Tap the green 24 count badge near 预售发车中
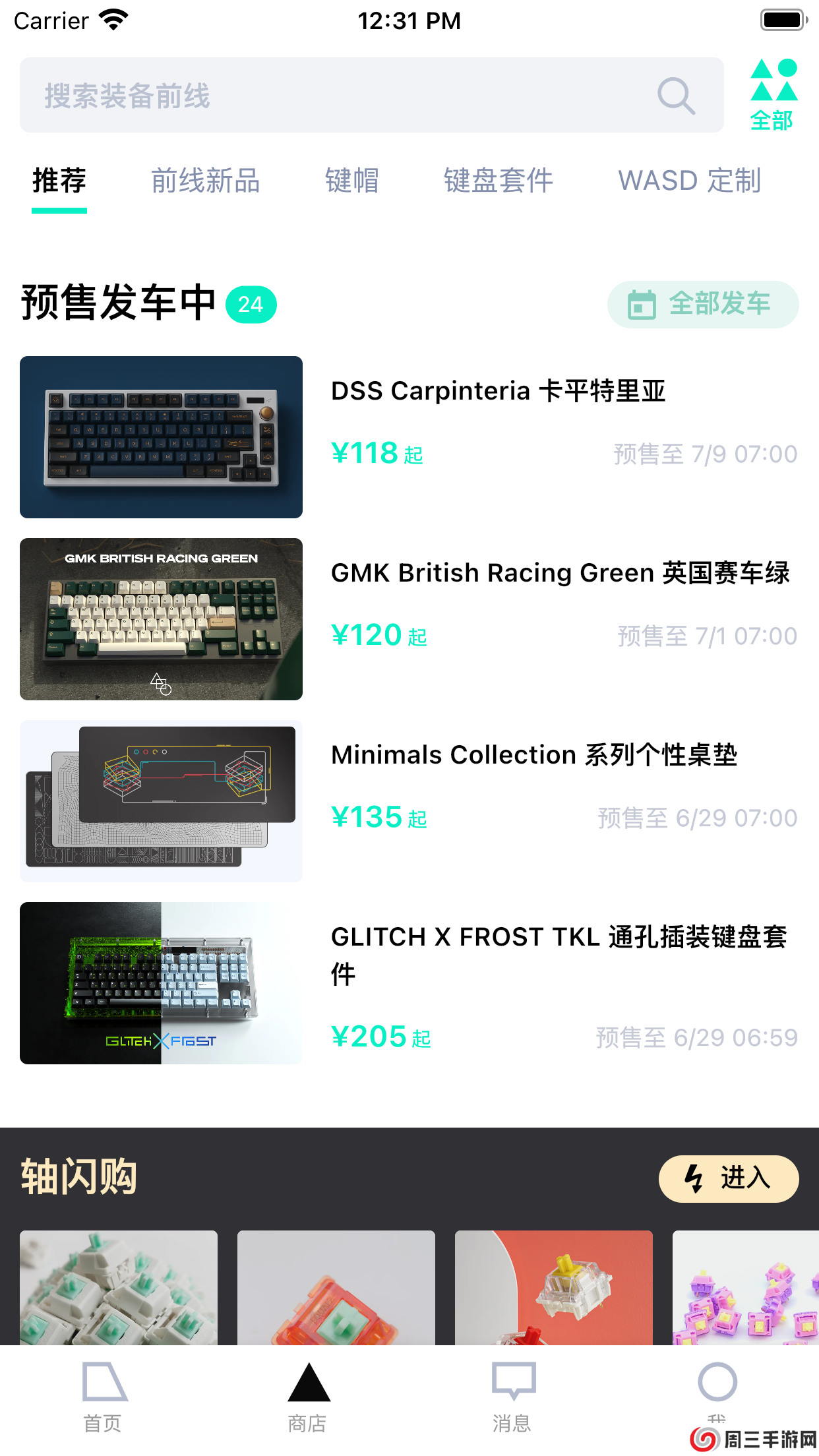 click(249, 304)
